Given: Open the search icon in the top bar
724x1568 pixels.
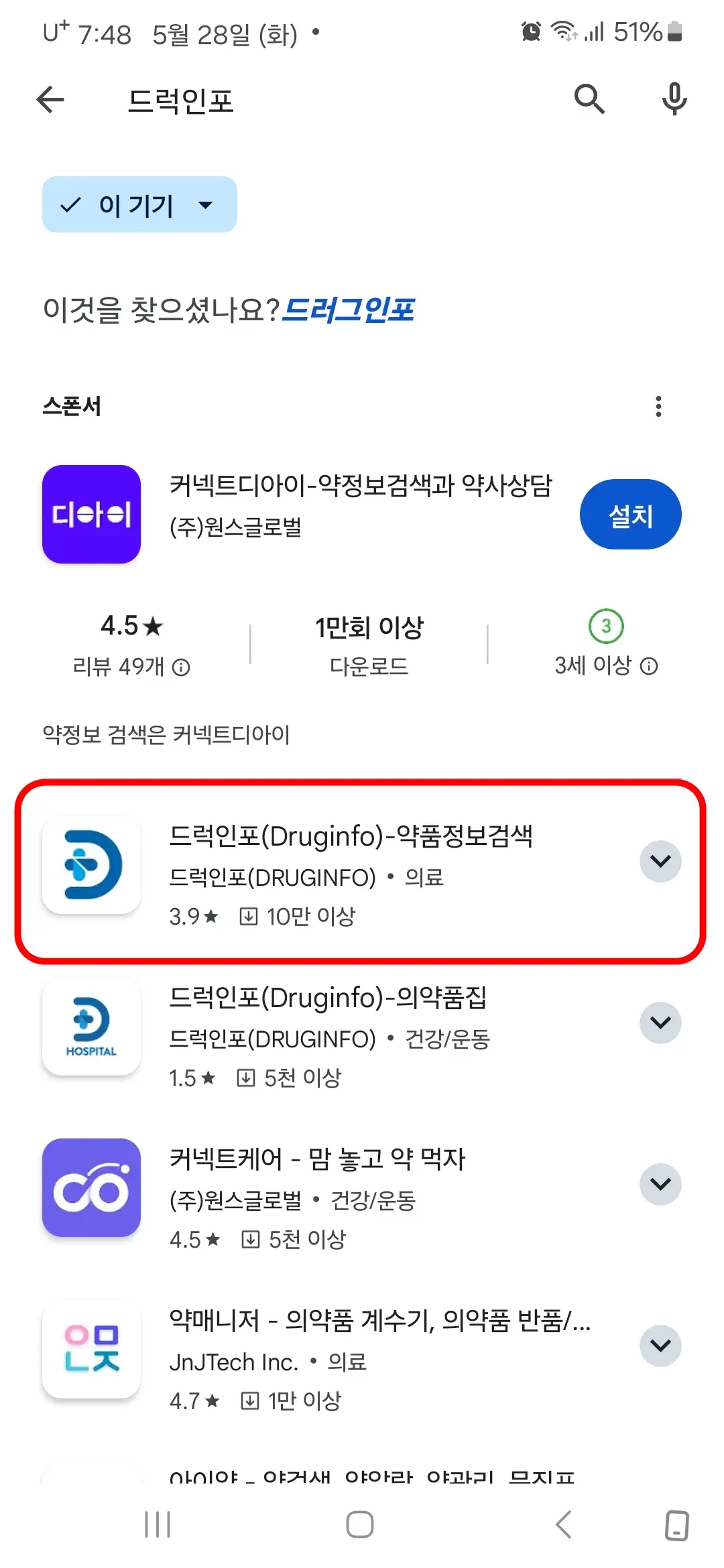Looking at the screenshot, I should click(x=589, y=99).
